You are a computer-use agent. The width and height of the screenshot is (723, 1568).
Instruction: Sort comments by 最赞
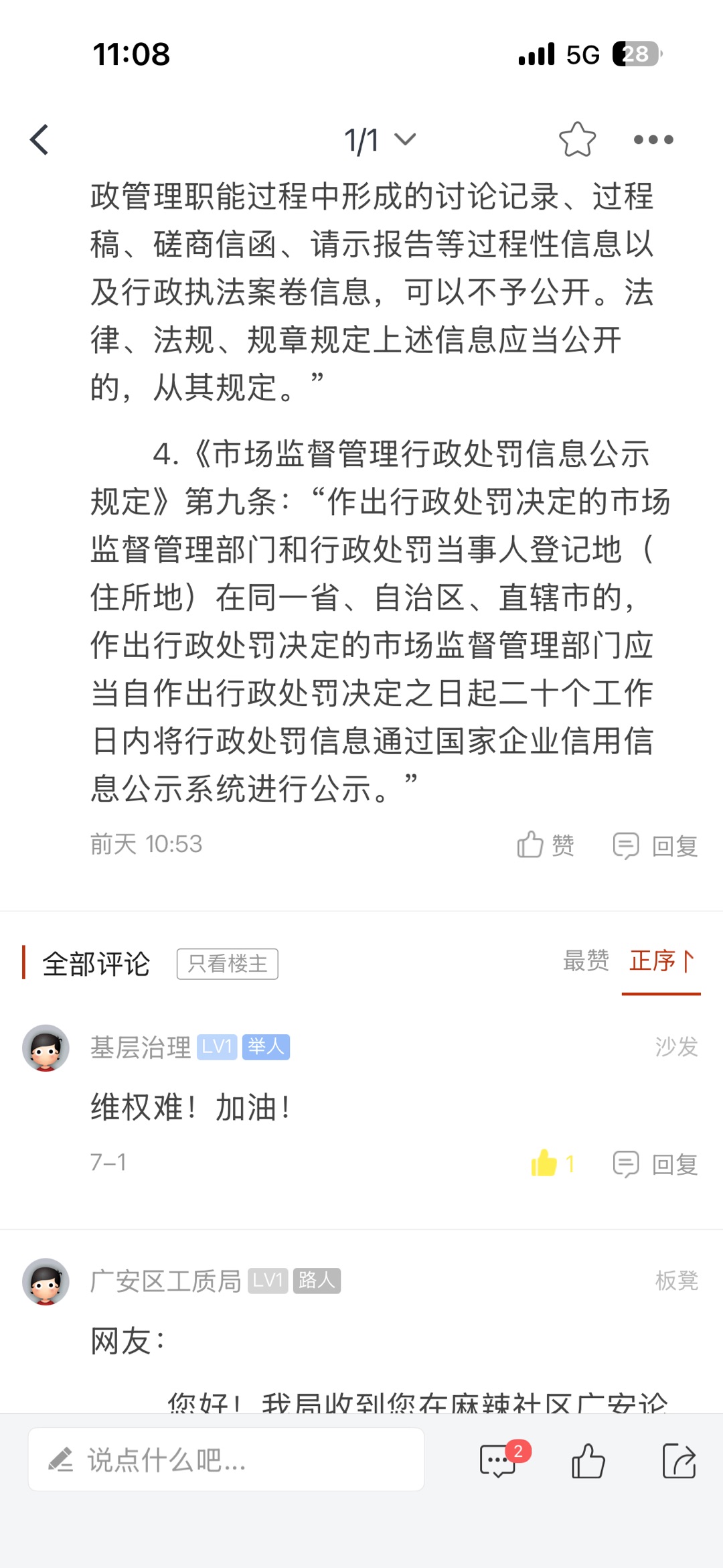[586, 960]
